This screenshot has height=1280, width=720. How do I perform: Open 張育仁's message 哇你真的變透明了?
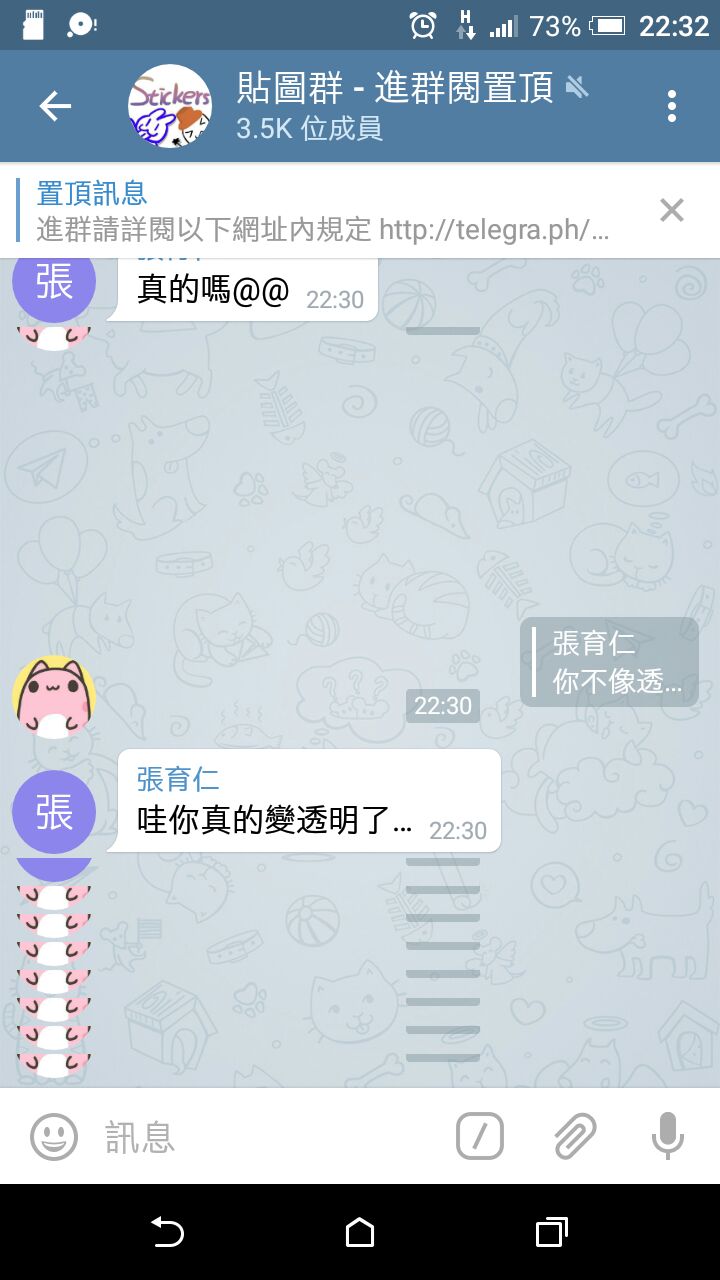tap(302, 801)
